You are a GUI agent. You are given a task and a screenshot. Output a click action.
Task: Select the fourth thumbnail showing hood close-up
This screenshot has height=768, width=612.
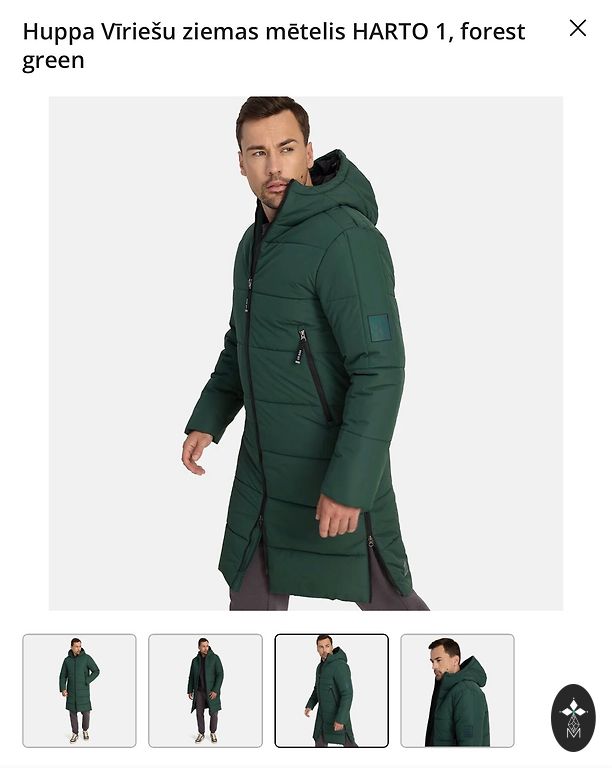(x=458, y=690)
